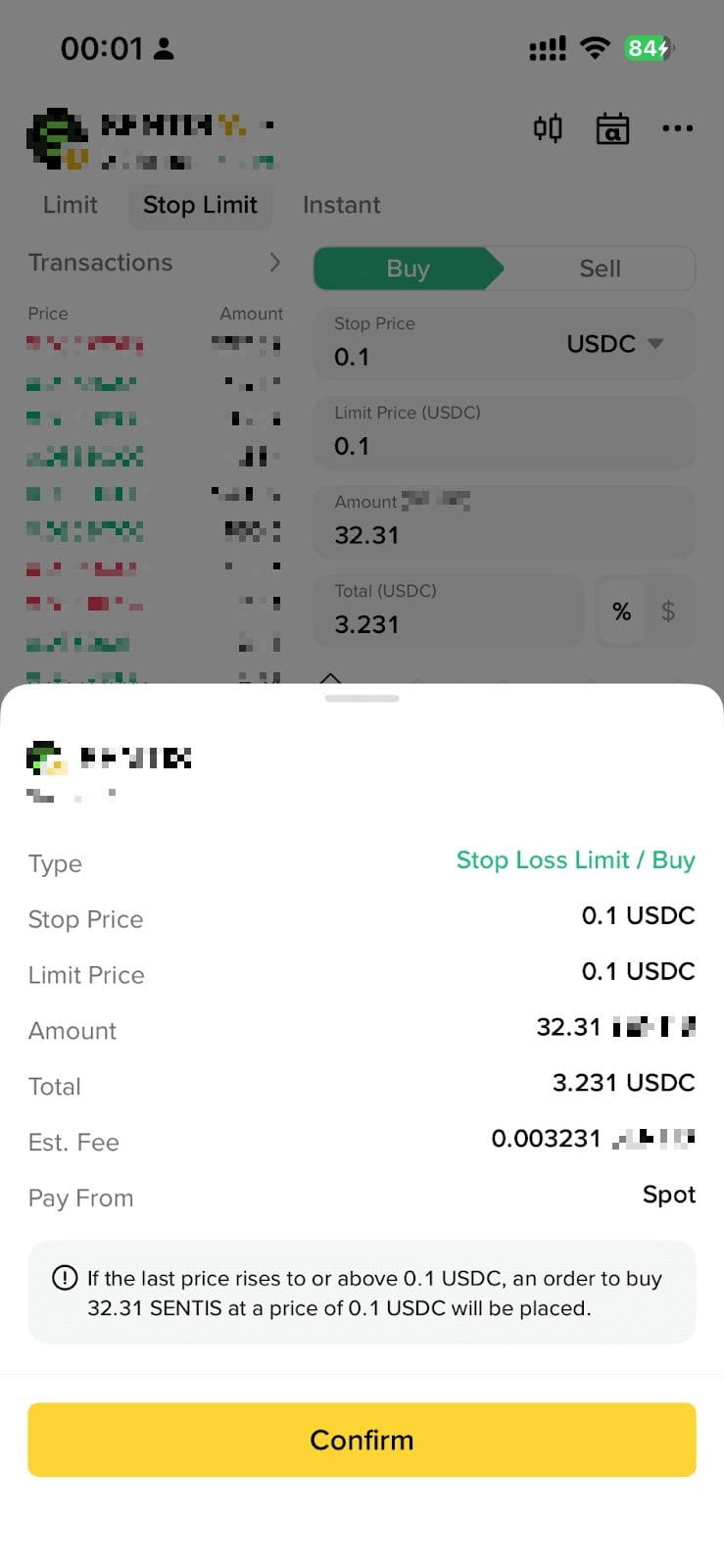Select the percent input mode
Screen dimensions: 724x1568
pos(621,612)
